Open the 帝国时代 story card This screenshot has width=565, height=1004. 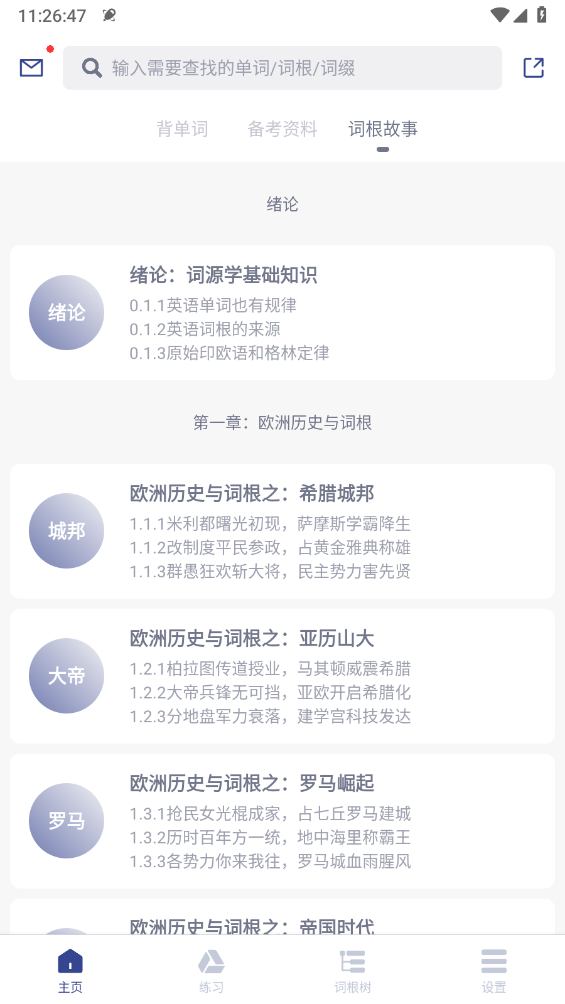pos(282,916)
